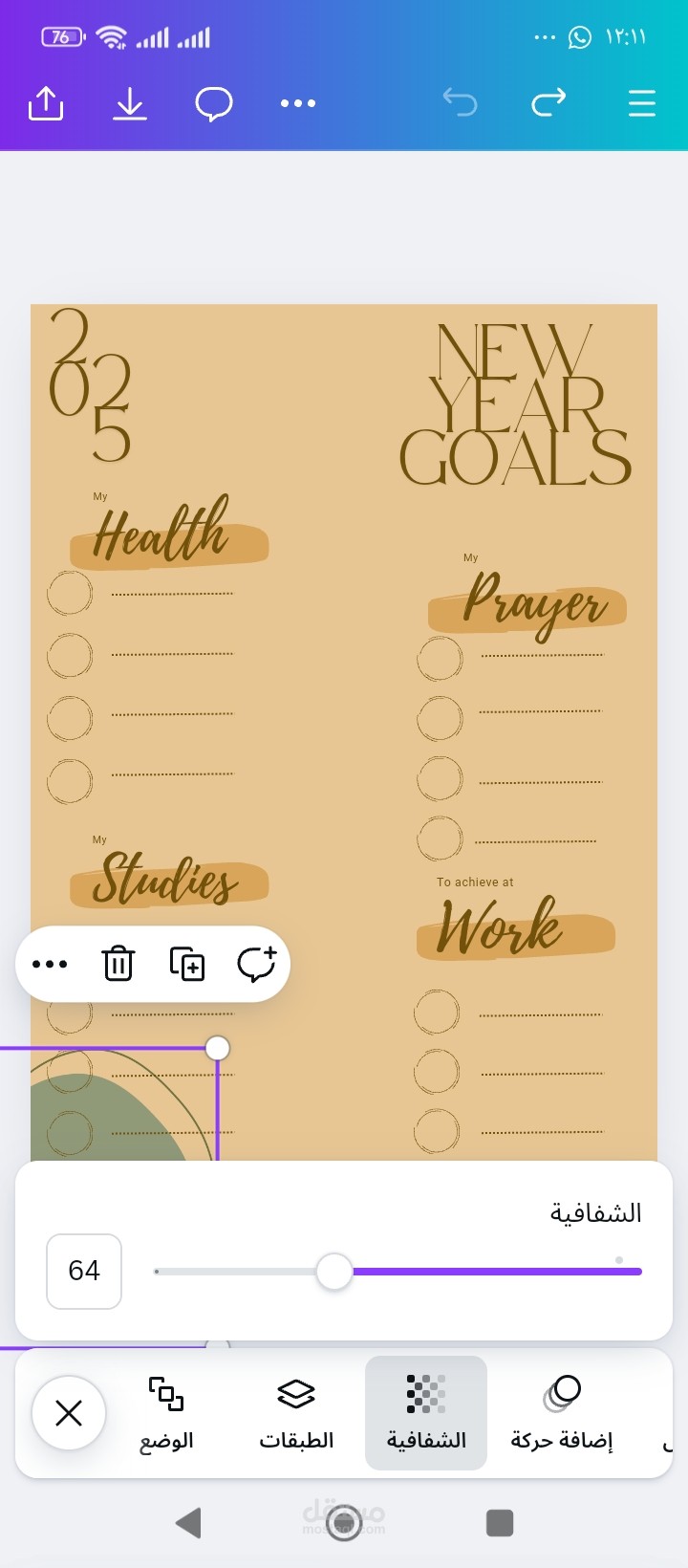The height and width of the screenshot is (1568, 688).
Task: Open the comments bubble in the top bar
Action: pos(214,103)
